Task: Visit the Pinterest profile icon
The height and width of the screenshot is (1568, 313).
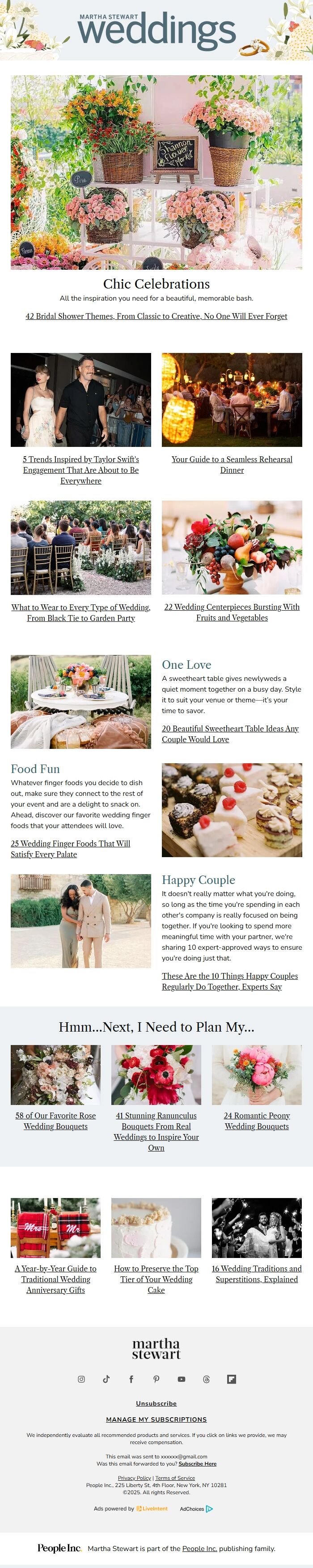Action: (156, 1379)
